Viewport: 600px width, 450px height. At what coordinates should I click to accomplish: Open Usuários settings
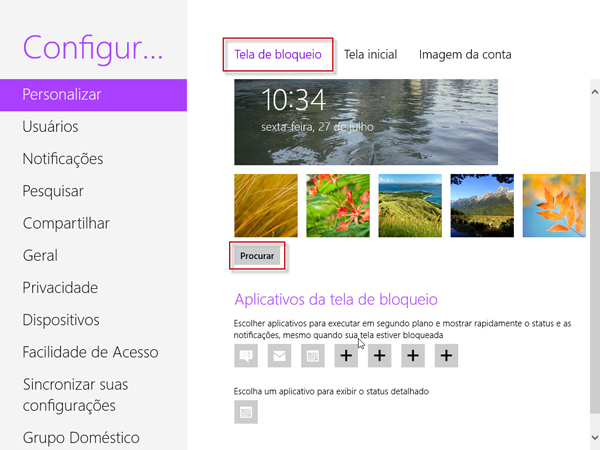coord(50,127)
